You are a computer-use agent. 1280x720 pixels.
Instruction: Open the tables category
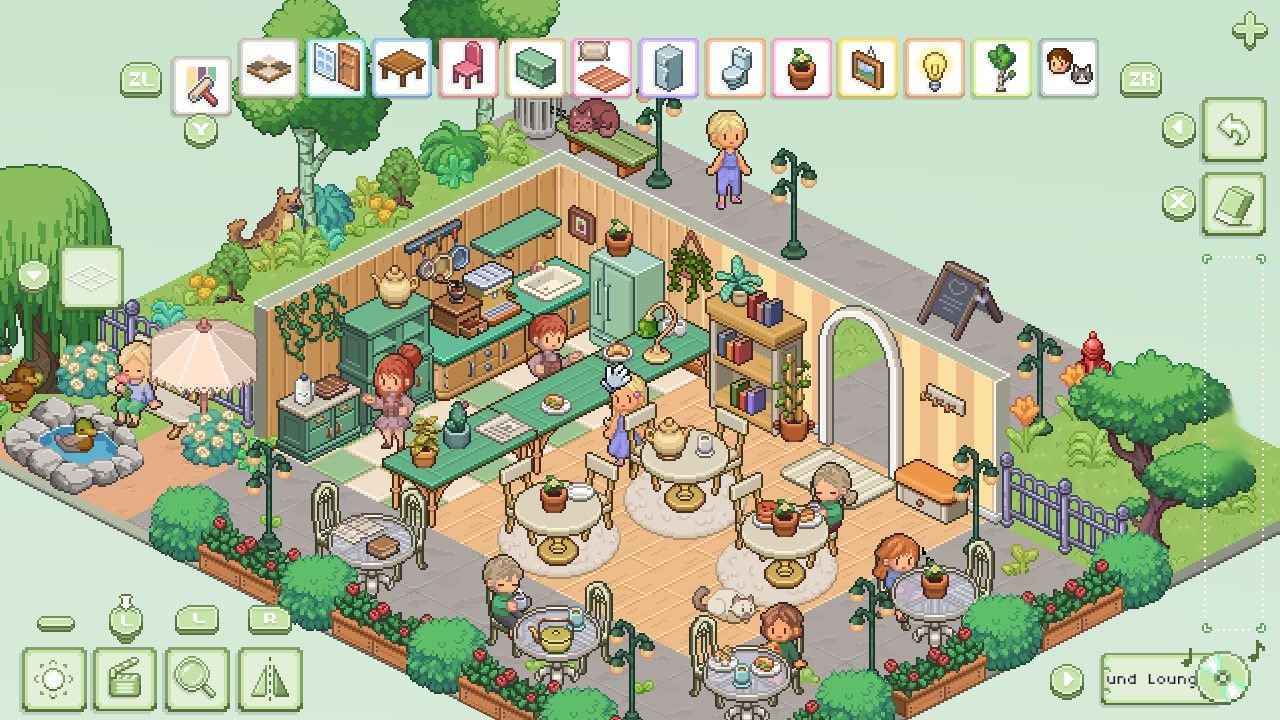coord(402,68)
